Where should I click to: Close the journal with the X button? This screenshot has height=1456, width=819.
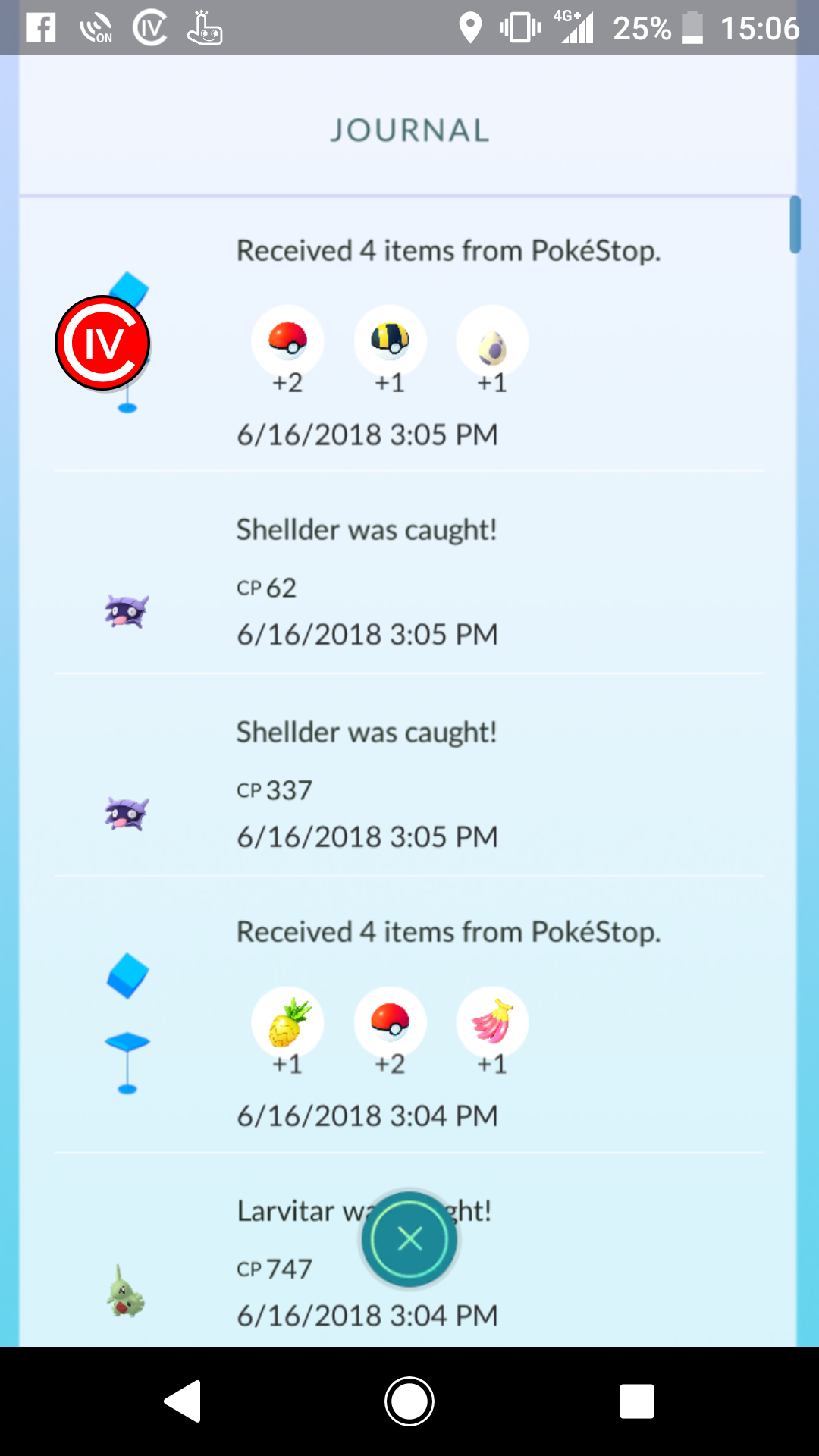tap(409, 1239)
